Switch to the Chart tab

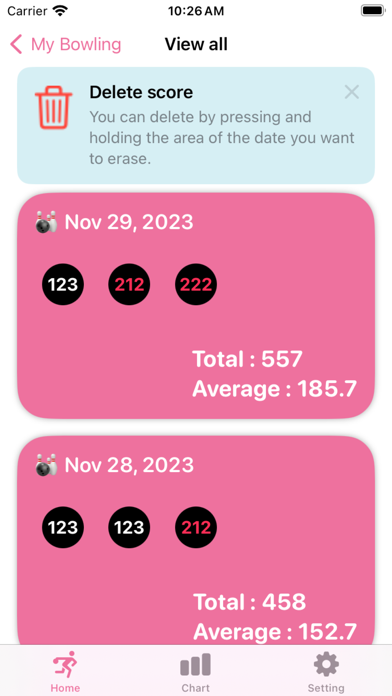(x=195, y=672)
